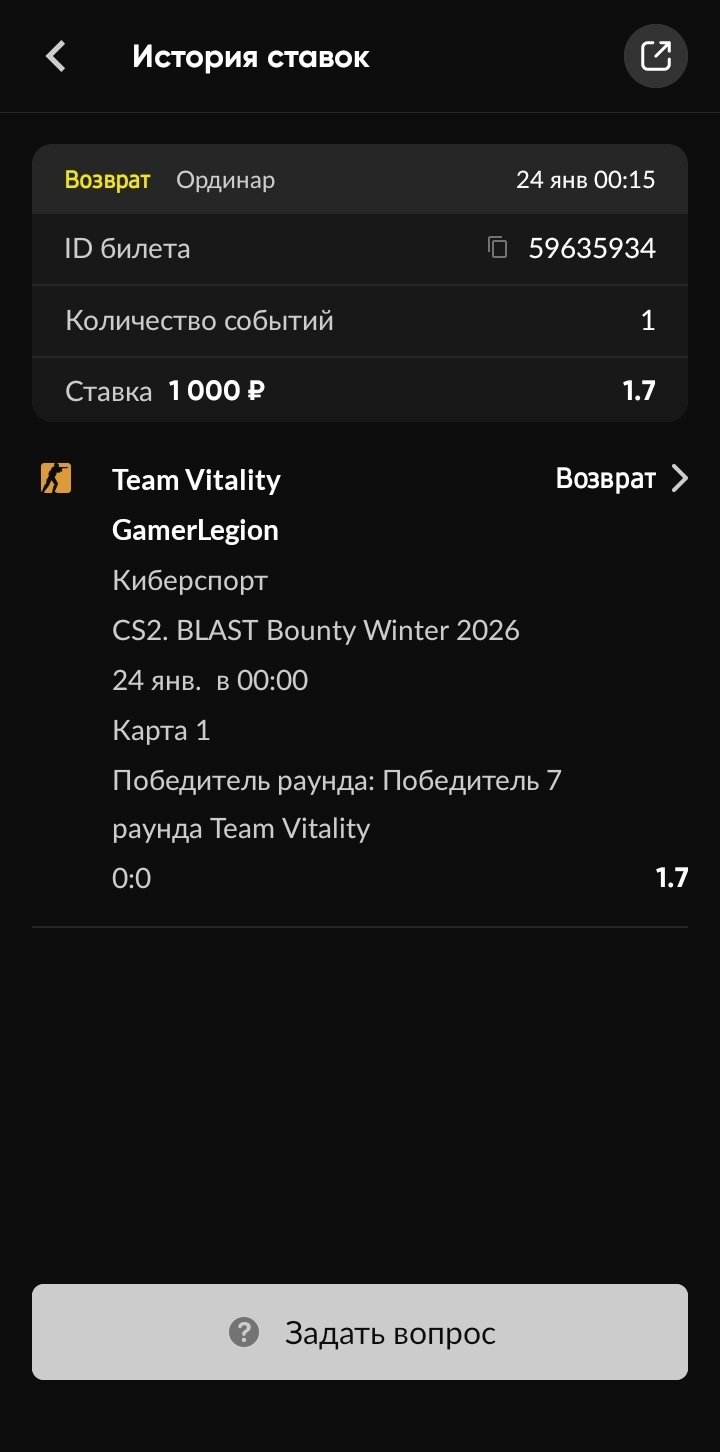Go back from История ставок
Screen dimensions: 720x1452
(56, 57)
